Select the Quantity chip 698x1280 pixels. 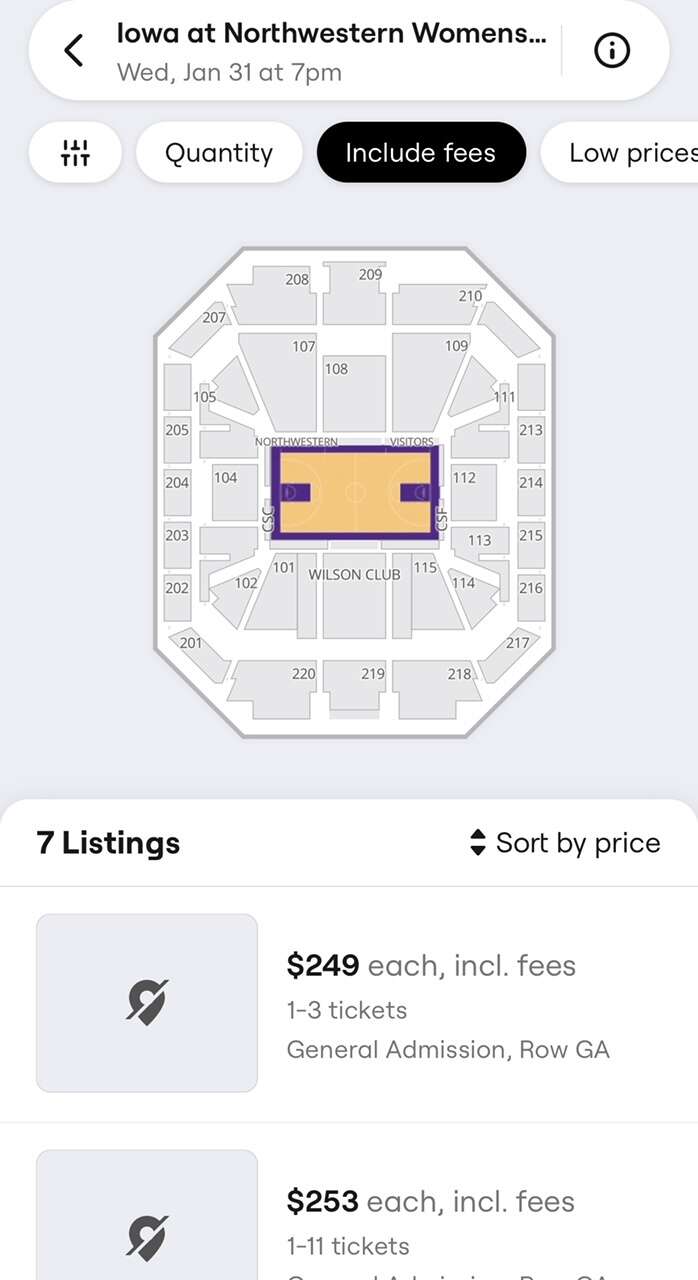[x=219, y=152]
